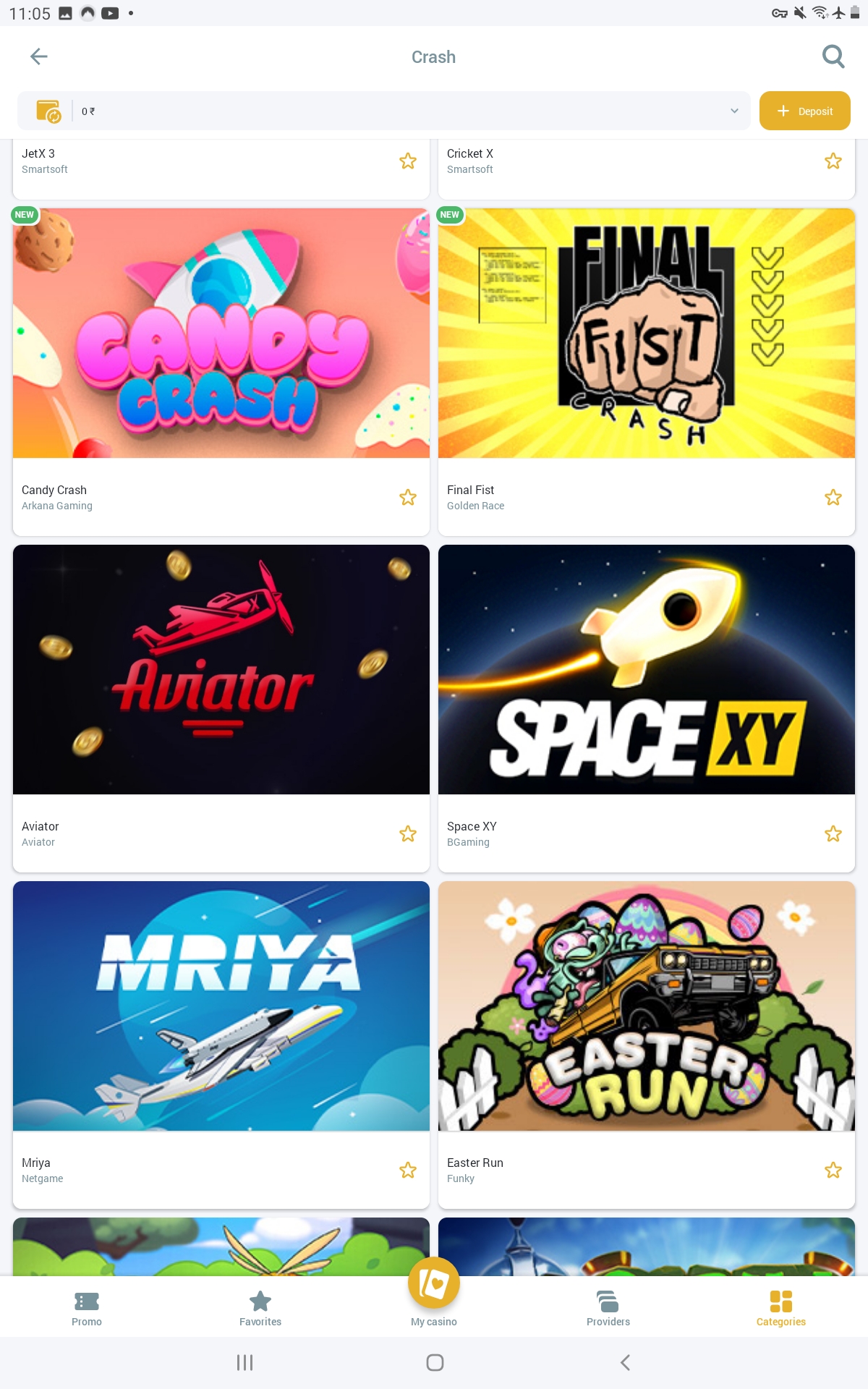868x1389 pixels.
Task: Go back using the top arrow
Action: point(39,56)
